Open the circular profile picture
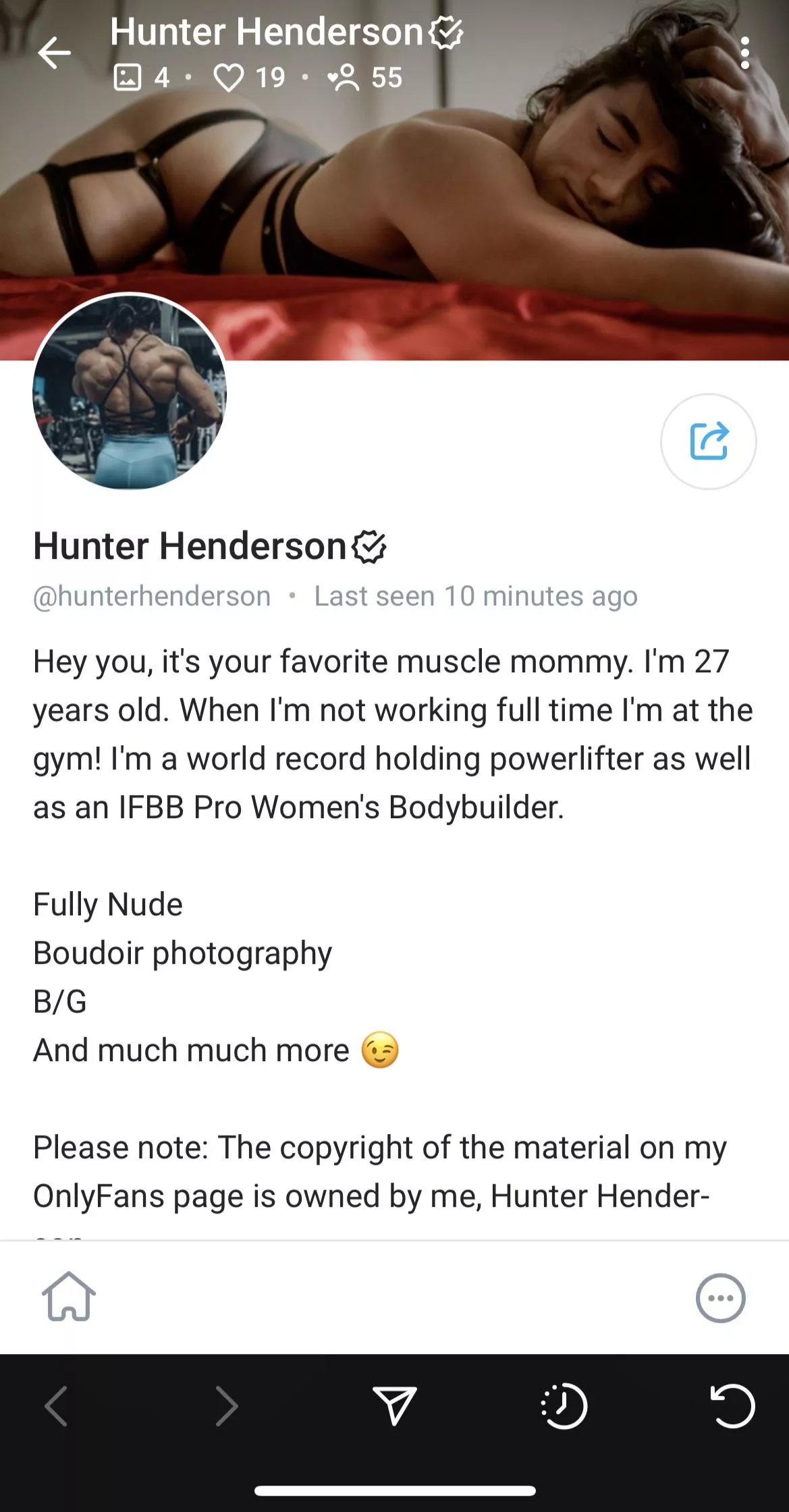The height and width of the screenshot is (1512, 789). [130, 392]
